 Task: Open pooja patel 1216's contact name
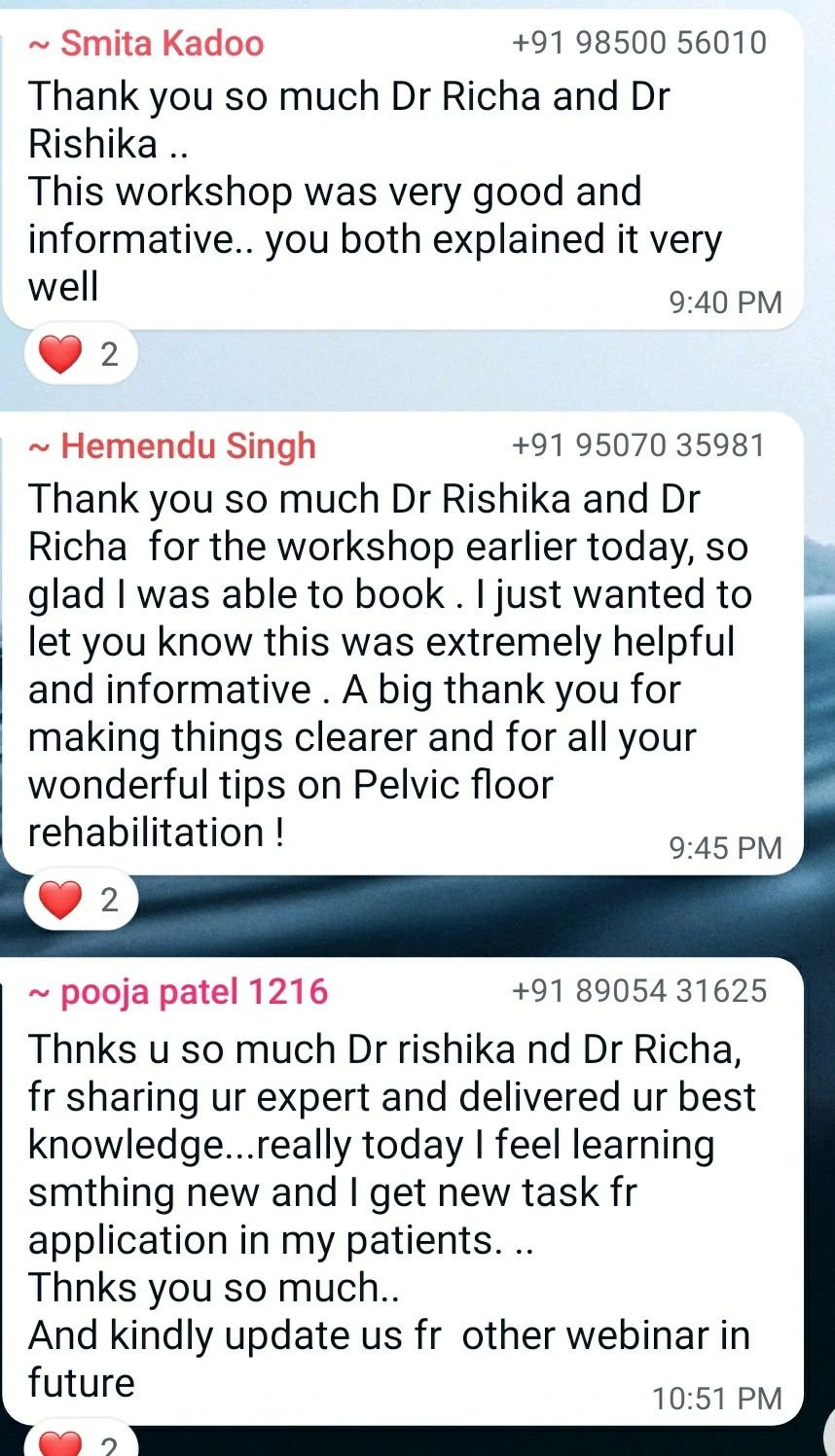[193, 992]
